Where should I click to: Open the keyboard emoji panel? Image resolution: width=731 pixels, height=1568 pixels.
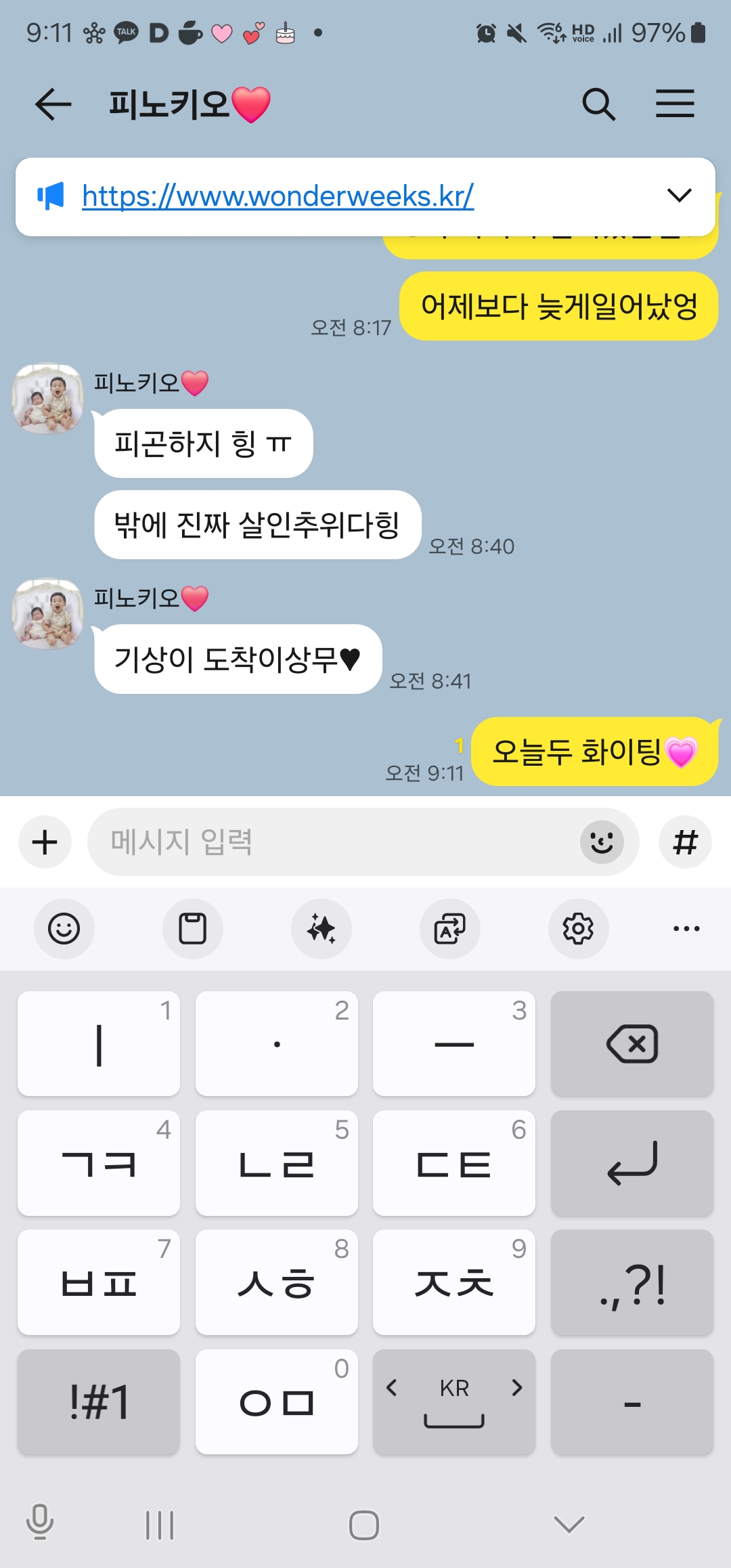tap(64, 928)
